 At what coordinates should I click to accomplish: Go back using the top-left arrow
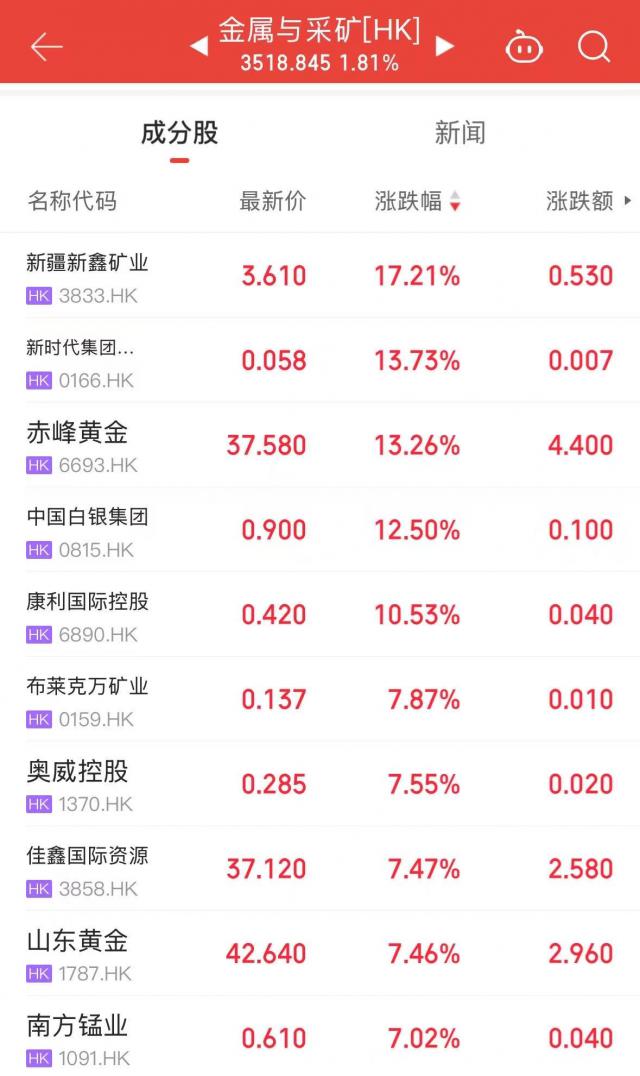click(x=46, y=47)
